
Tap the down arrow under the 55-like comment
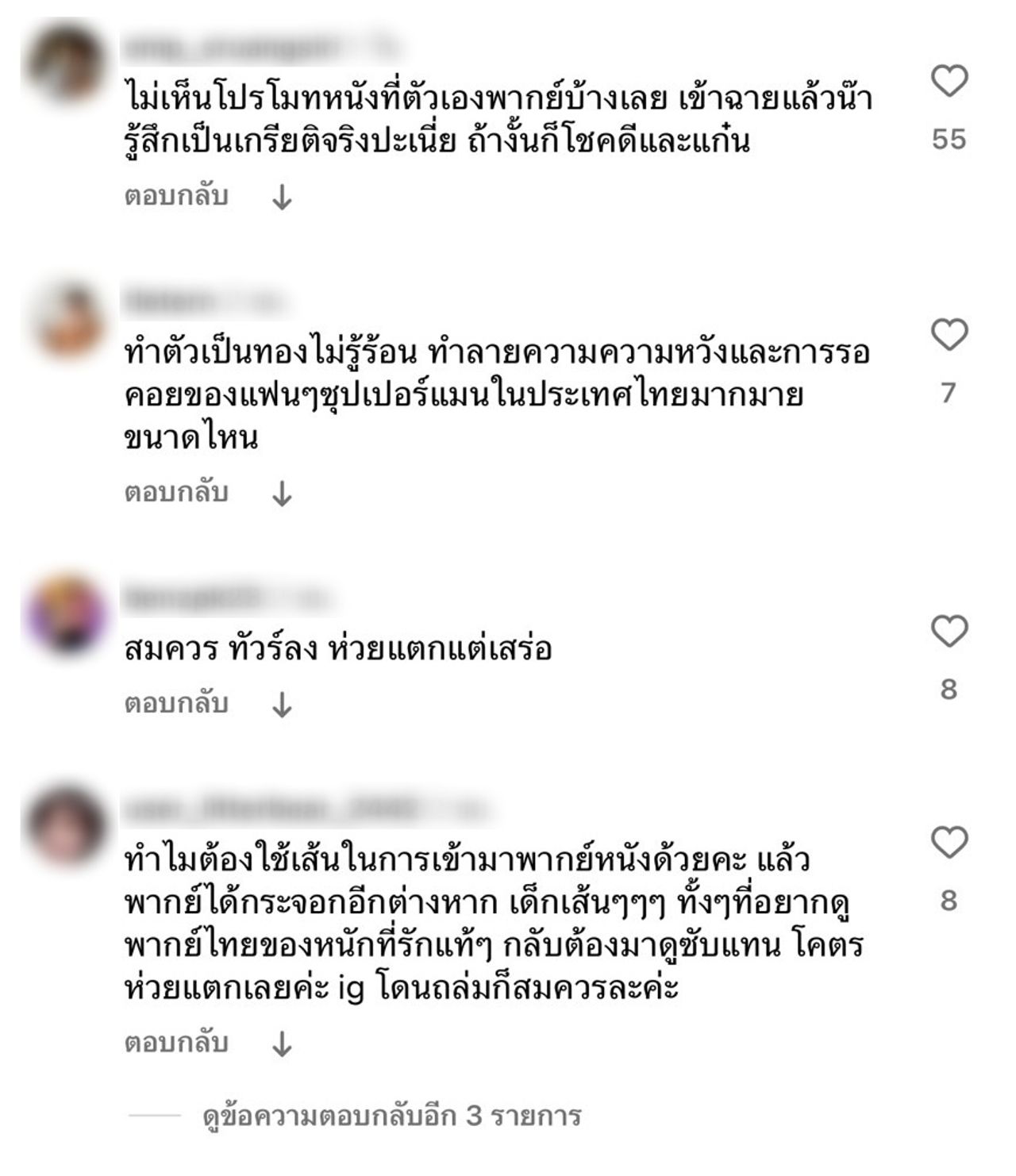(282, 198)
